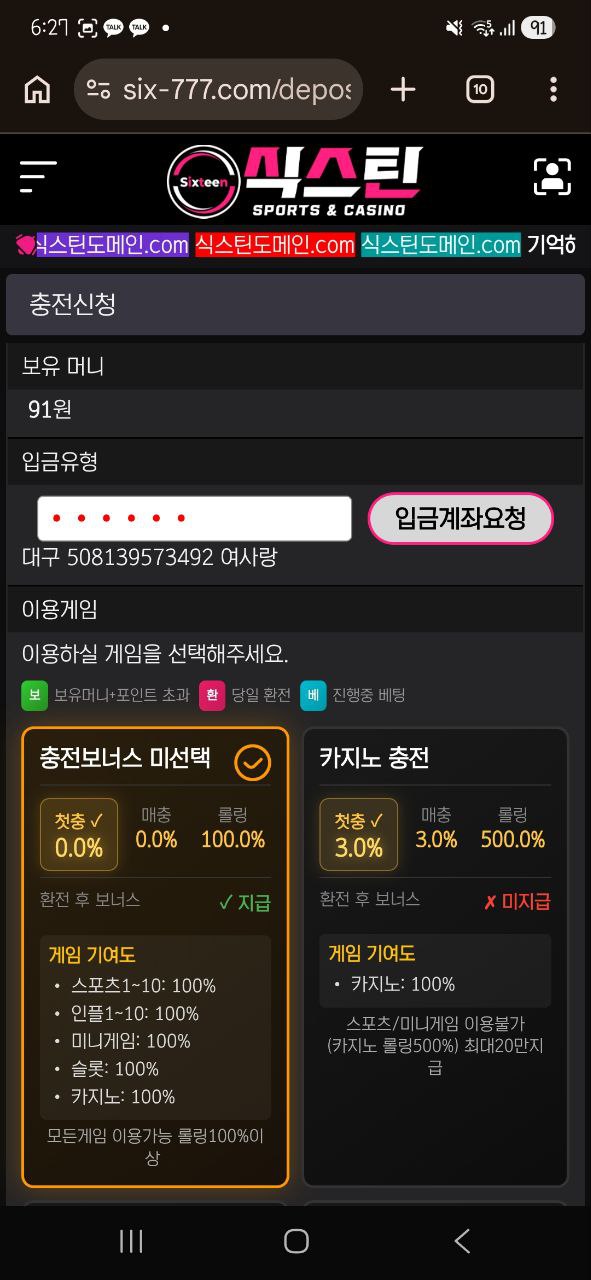Open the browser overflow menu
Viewport: 591px width, 1280px height.
point(553,90)
